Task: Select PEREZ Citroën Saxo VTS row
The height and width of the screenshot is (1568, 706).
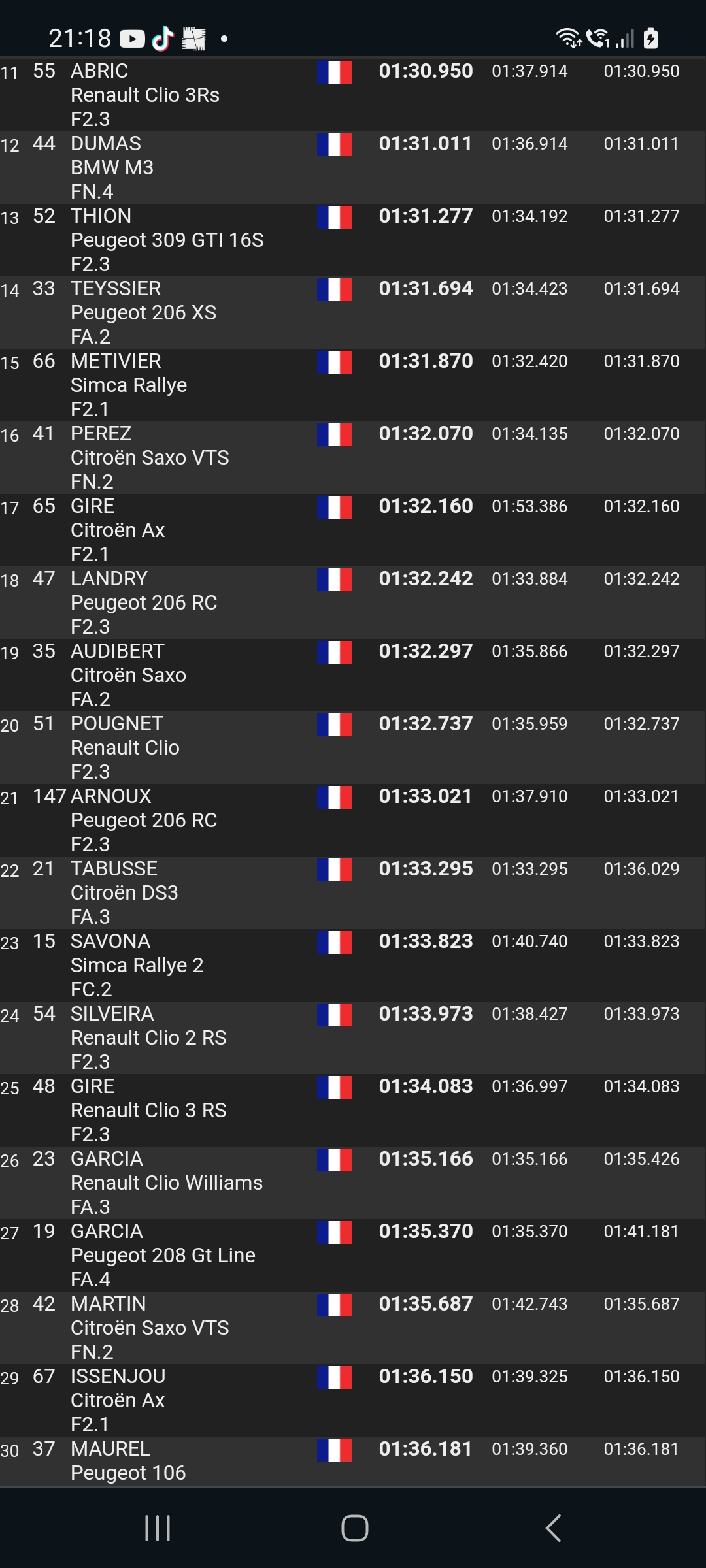Action: pos(353,457)
